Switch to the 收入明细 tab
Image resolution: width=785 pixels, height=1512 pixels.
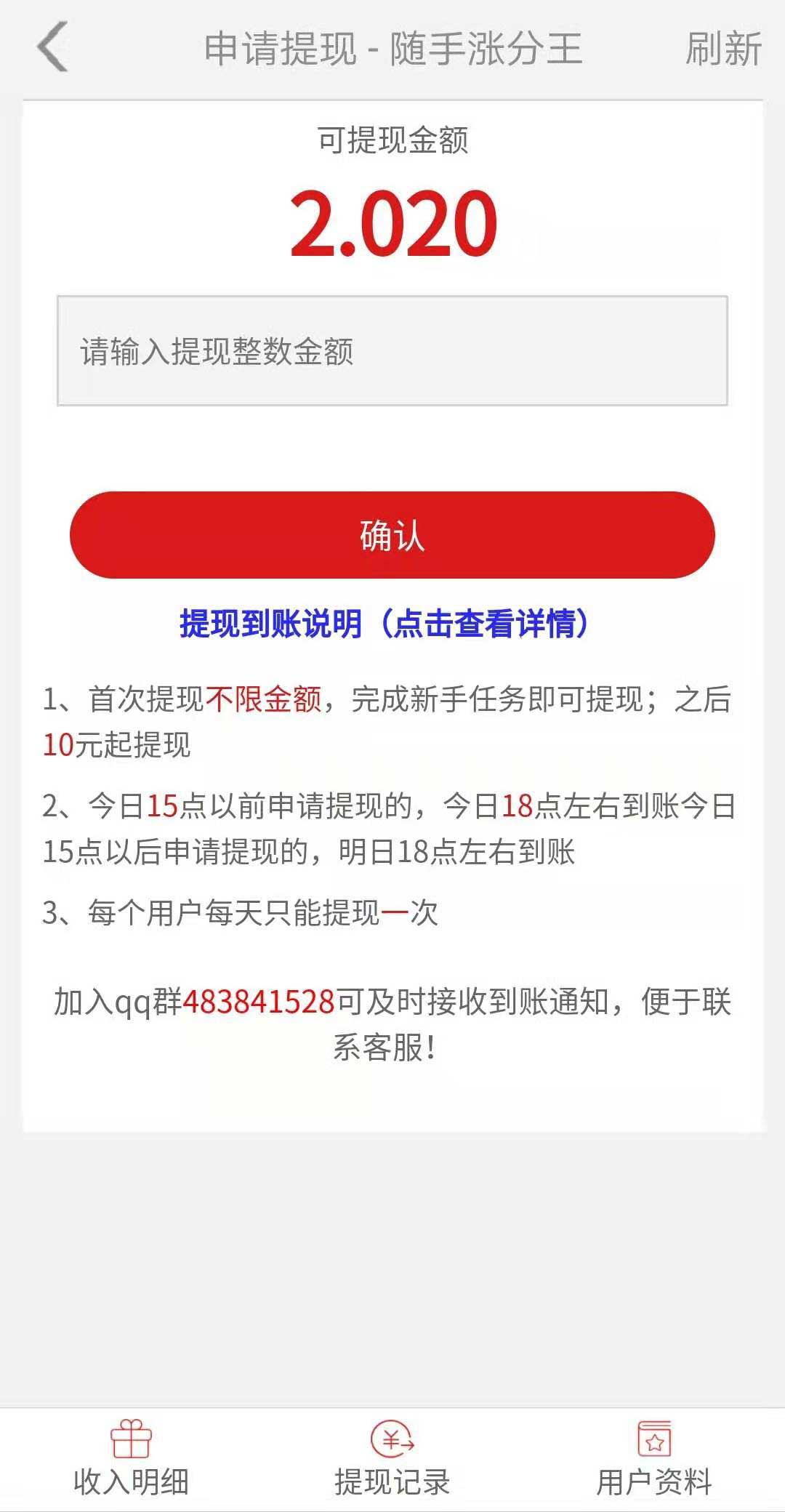(x=131, y=1460)
